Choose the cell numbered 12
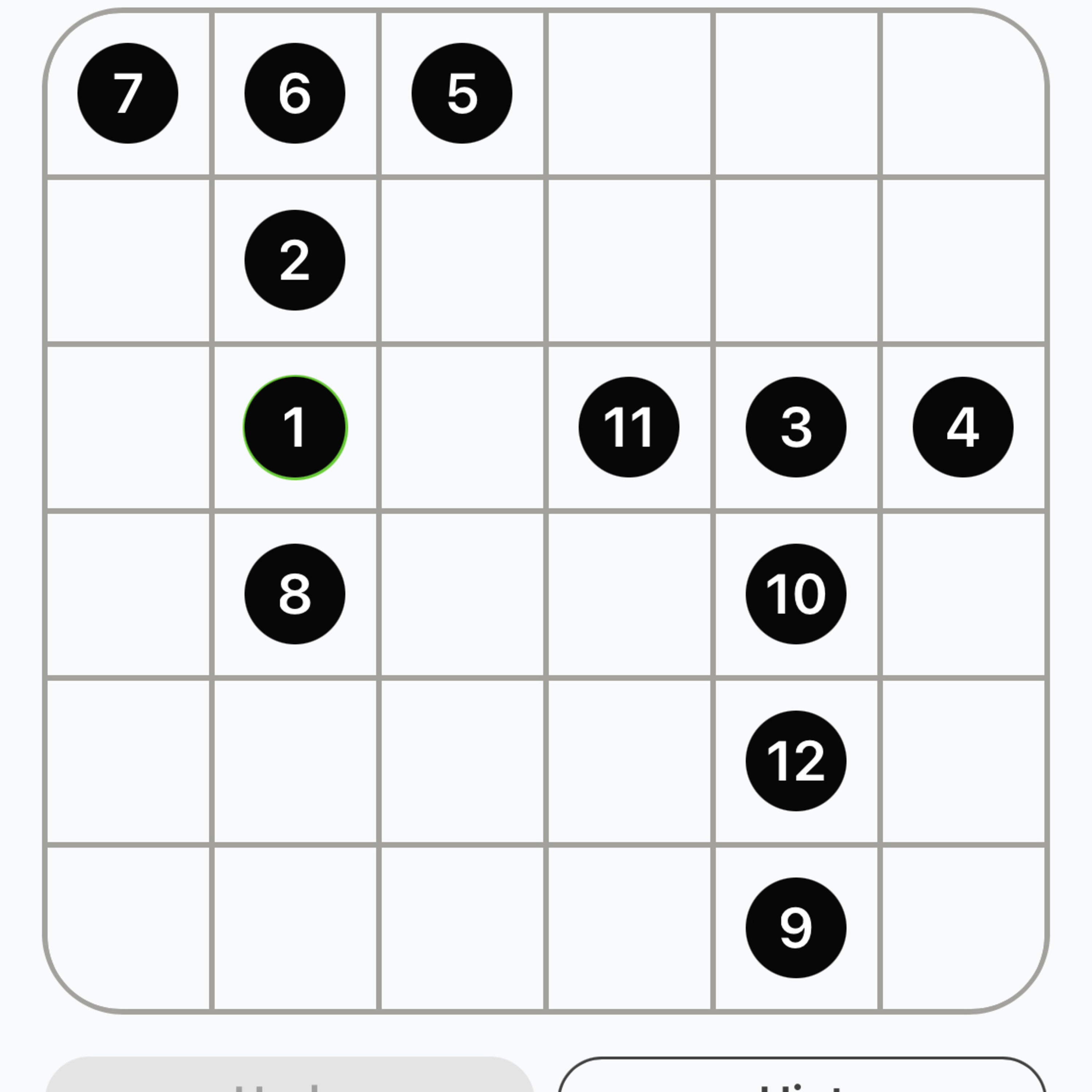This screenshot has height=1092, width=1092. pos(796,761)
